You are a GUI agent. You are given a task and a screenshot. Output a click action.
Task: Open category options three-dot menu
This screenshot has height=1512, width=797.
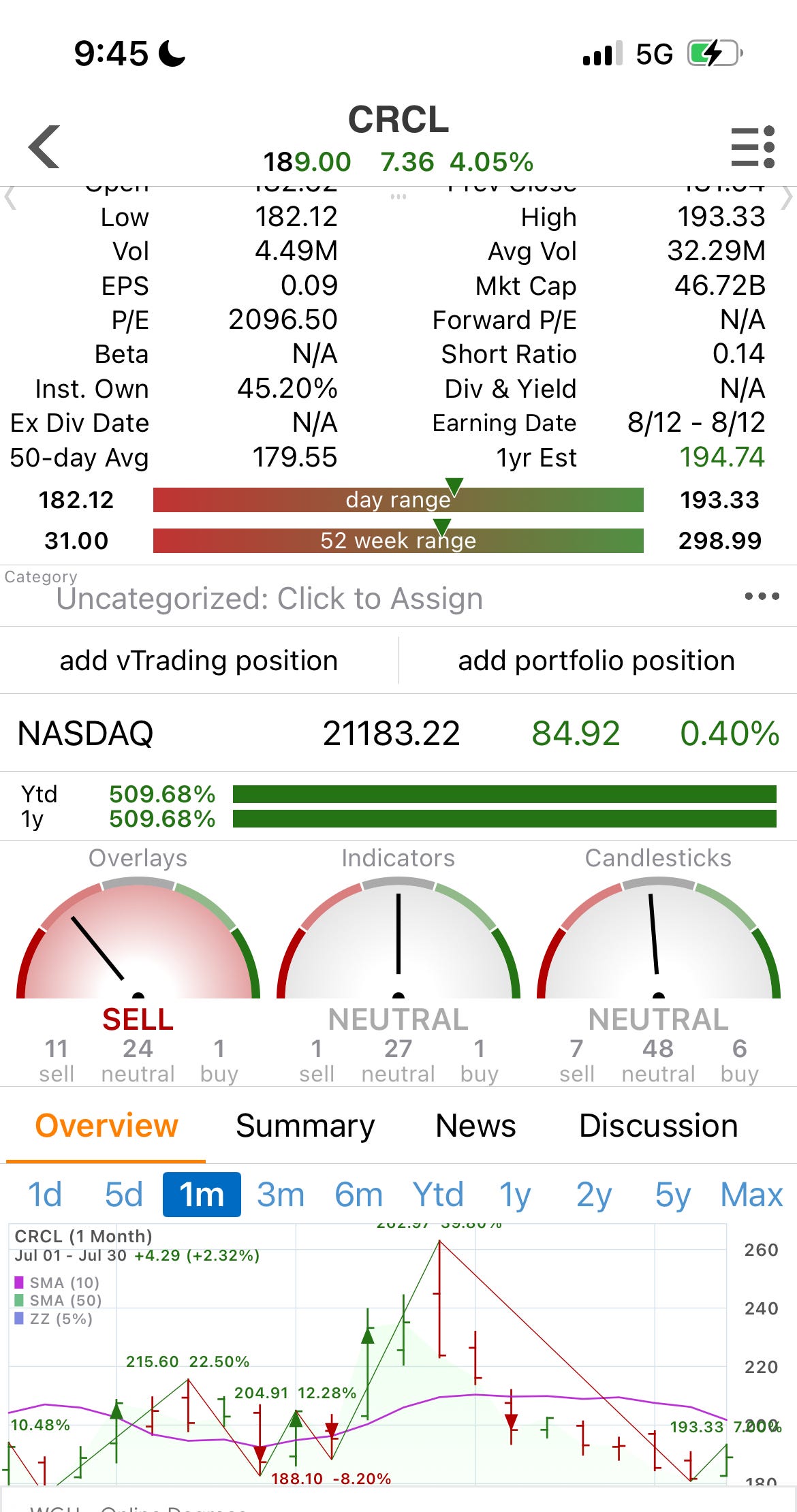click(762, 597)
